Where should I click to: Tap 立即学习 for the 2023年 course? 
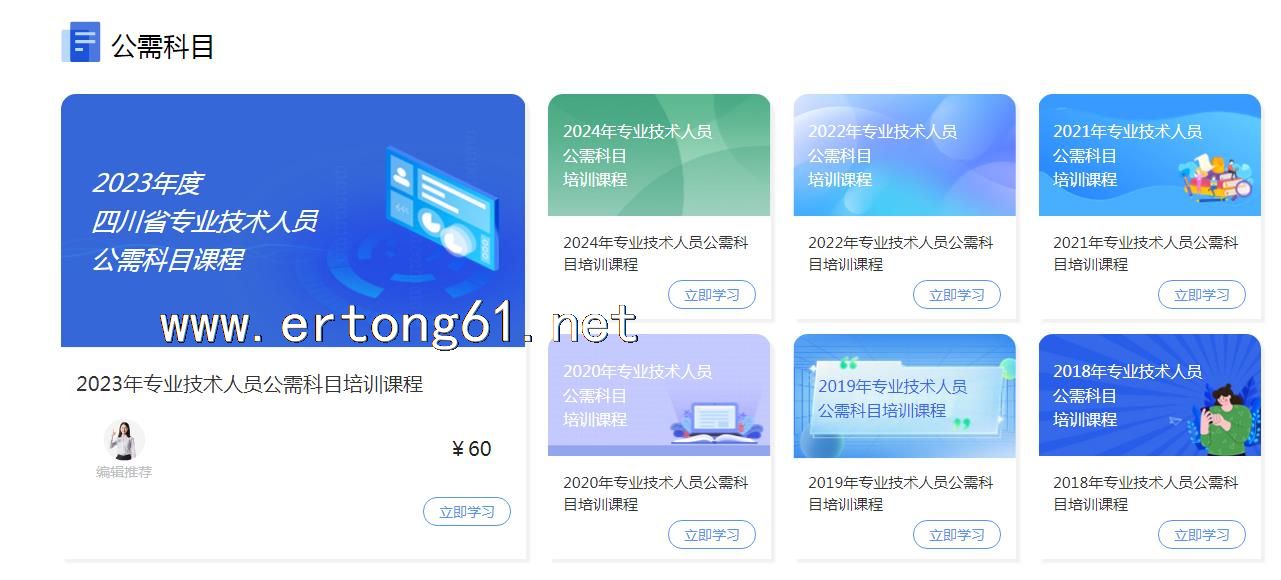click(x=467, y=512)
